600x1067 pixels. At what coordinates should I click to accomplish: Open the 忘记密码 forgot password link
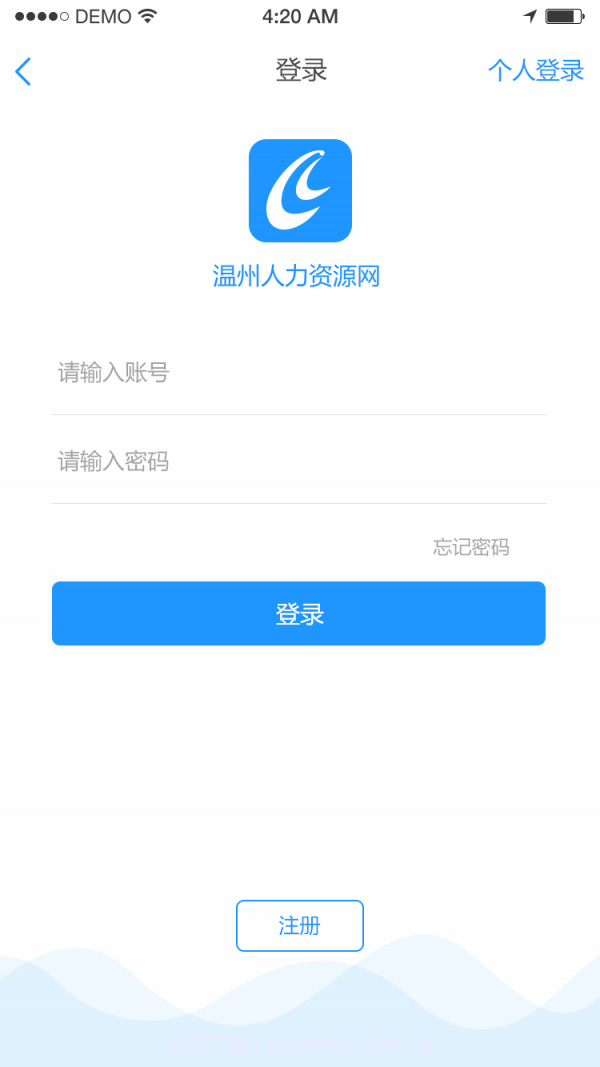tap(470, 547)
